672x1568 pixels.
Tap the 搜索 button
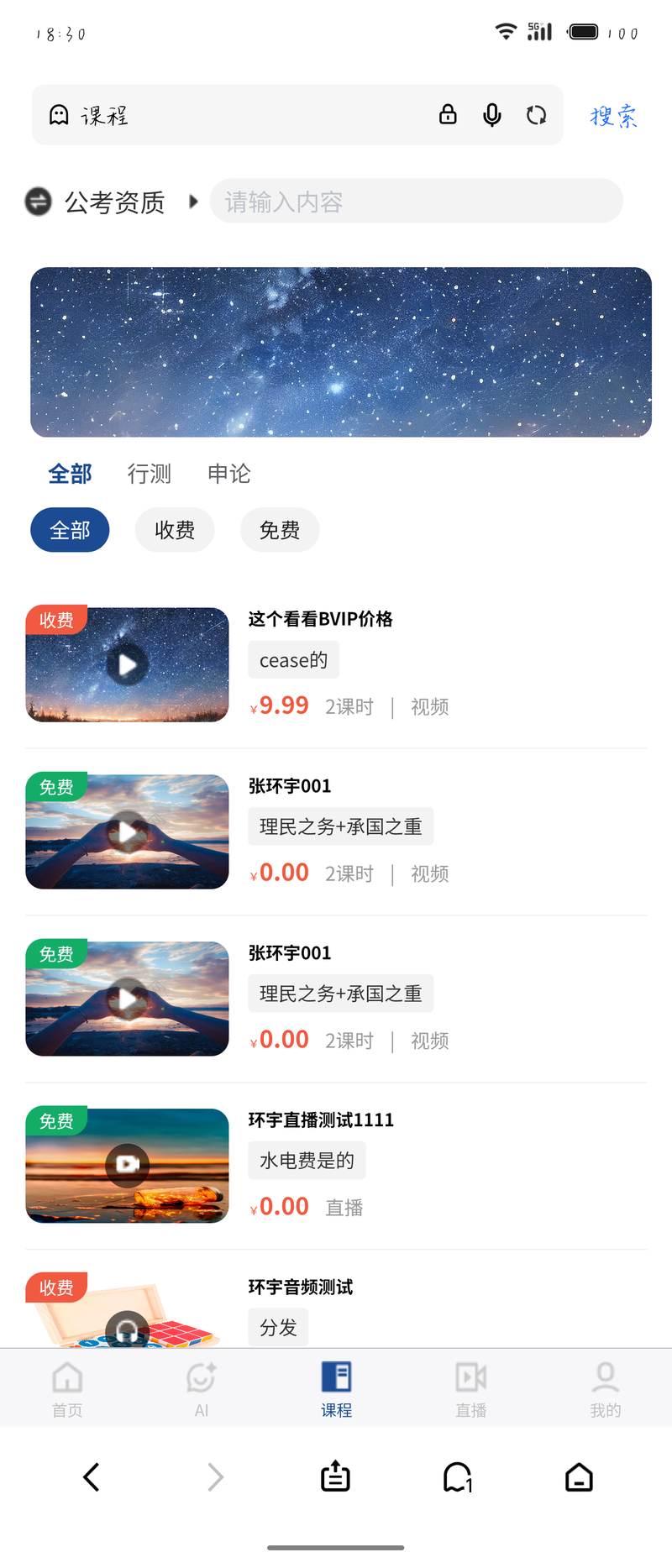613,116
